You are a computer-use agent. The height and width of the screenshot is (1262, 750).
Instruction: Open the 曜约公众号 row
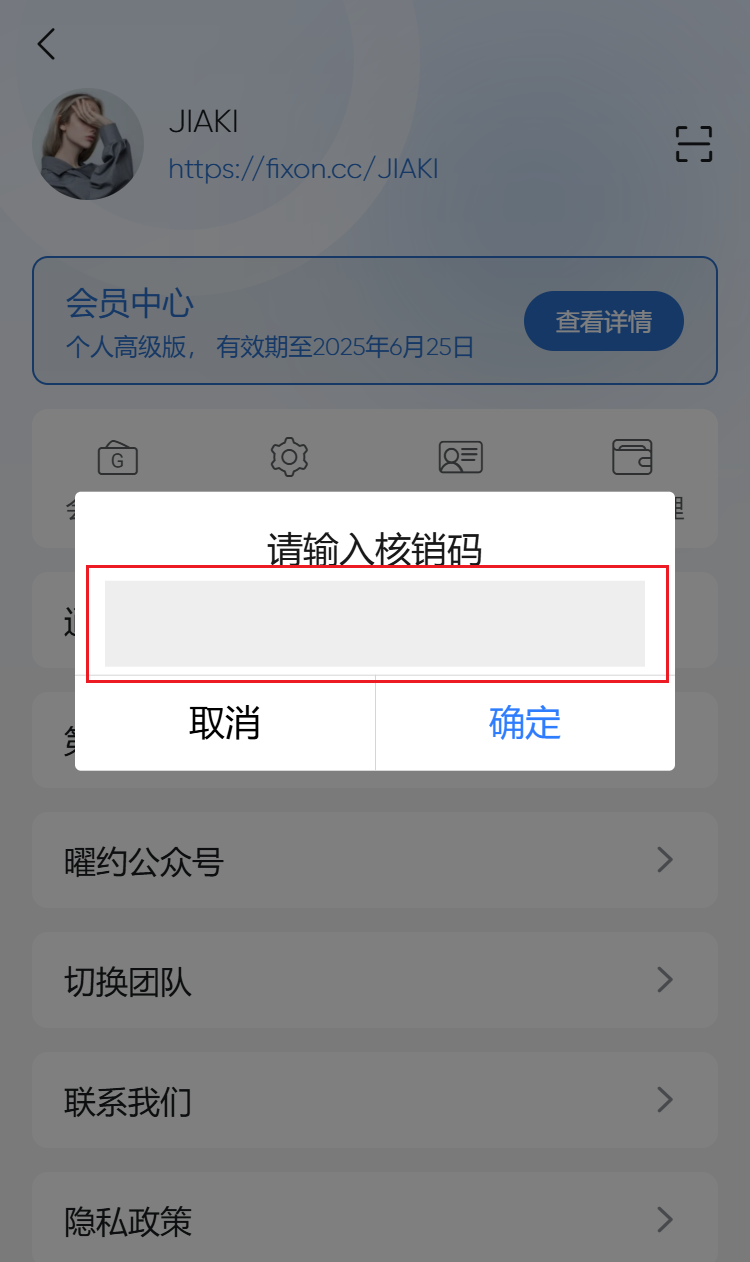pyautogui.click(x=375, y=860)
